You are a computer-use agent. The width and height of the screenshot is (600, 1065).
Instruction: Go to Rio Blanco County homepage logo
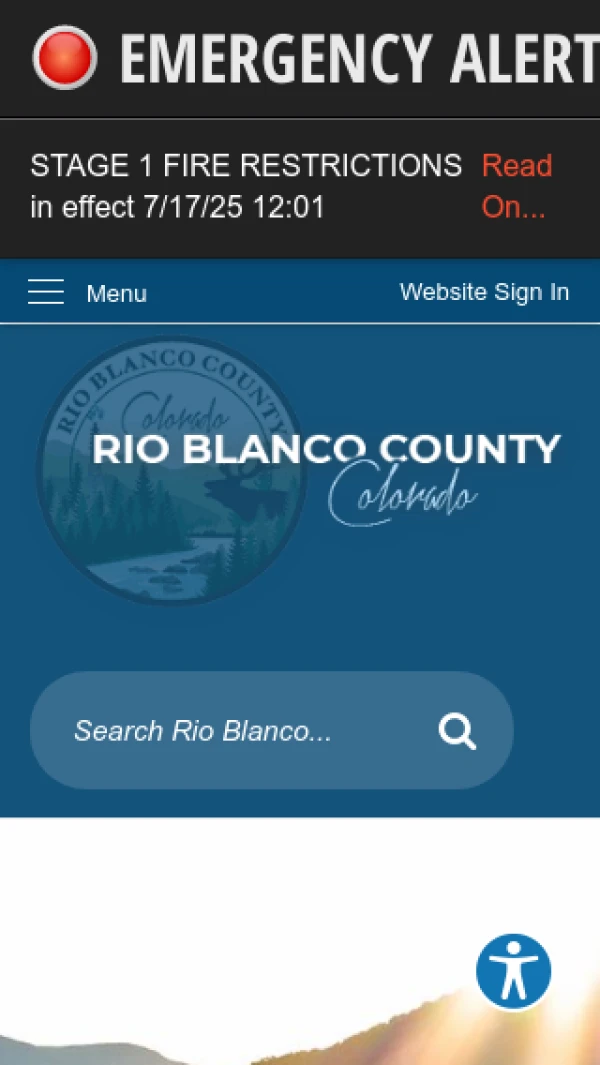(300, 470)
